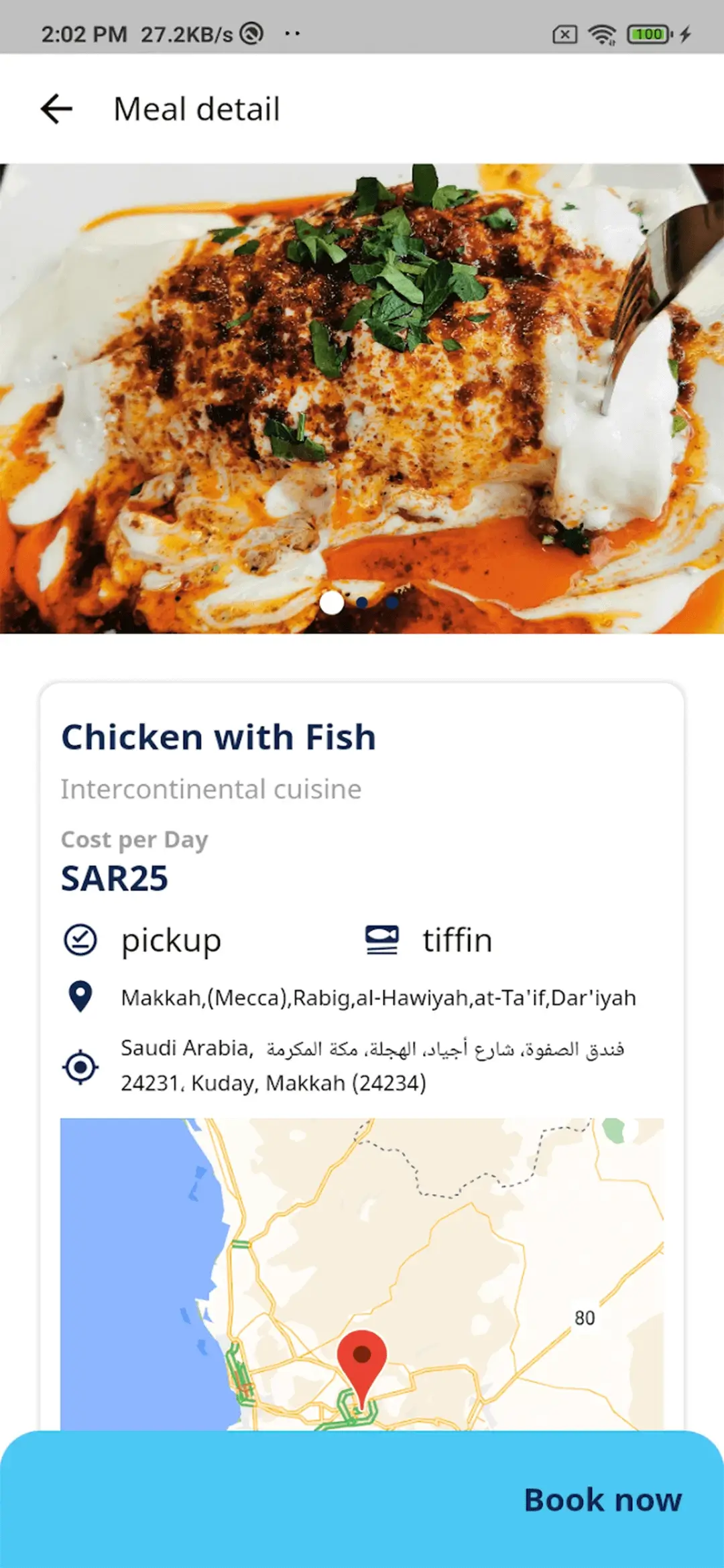Viewport: 724px width, 1568px height.
Task: Select the first carousel dot indicator
Action: 331,602
